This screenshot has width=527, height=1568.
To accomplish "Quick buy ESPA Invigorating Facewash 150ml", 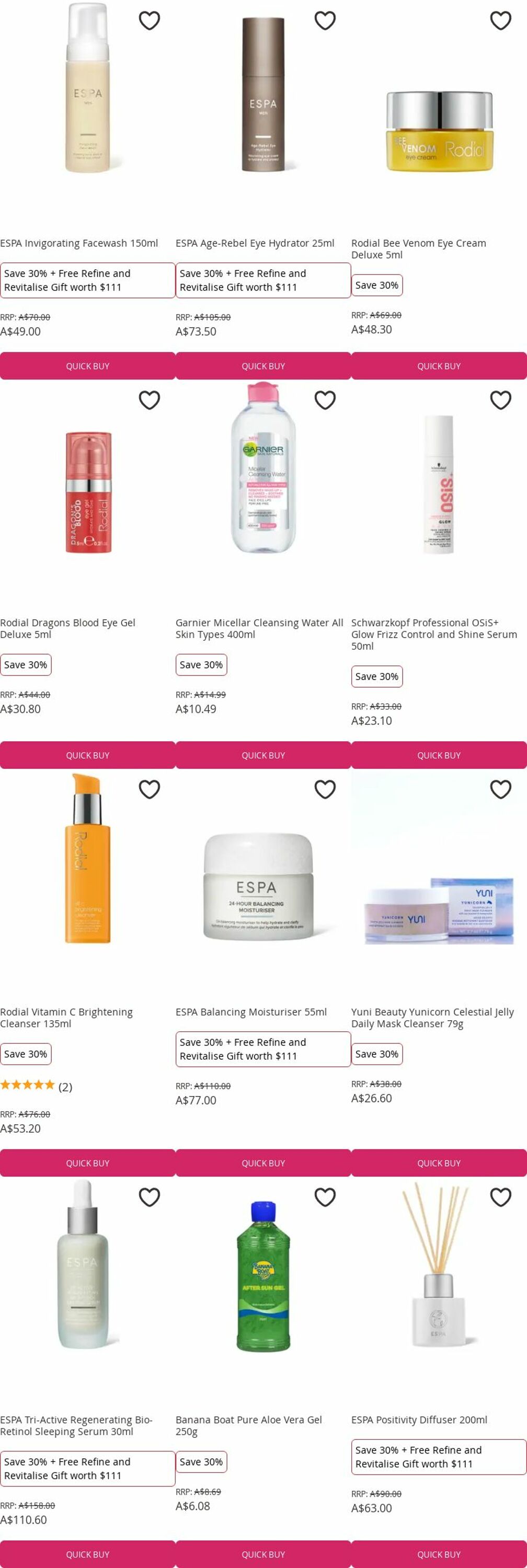I will [x=88, y=366].
